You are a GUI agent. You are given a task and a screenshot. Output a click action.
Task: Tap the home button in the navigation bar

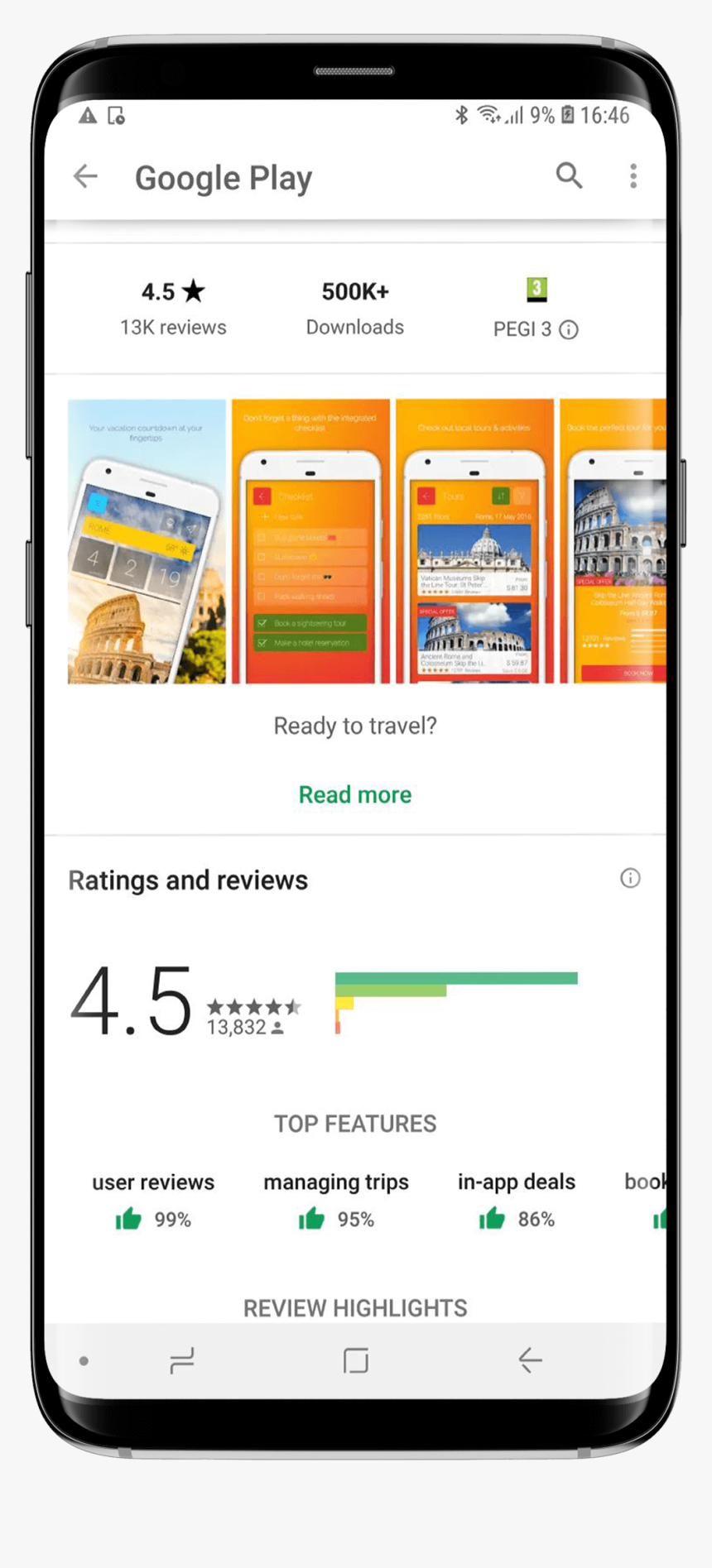tap(355, 1359)
